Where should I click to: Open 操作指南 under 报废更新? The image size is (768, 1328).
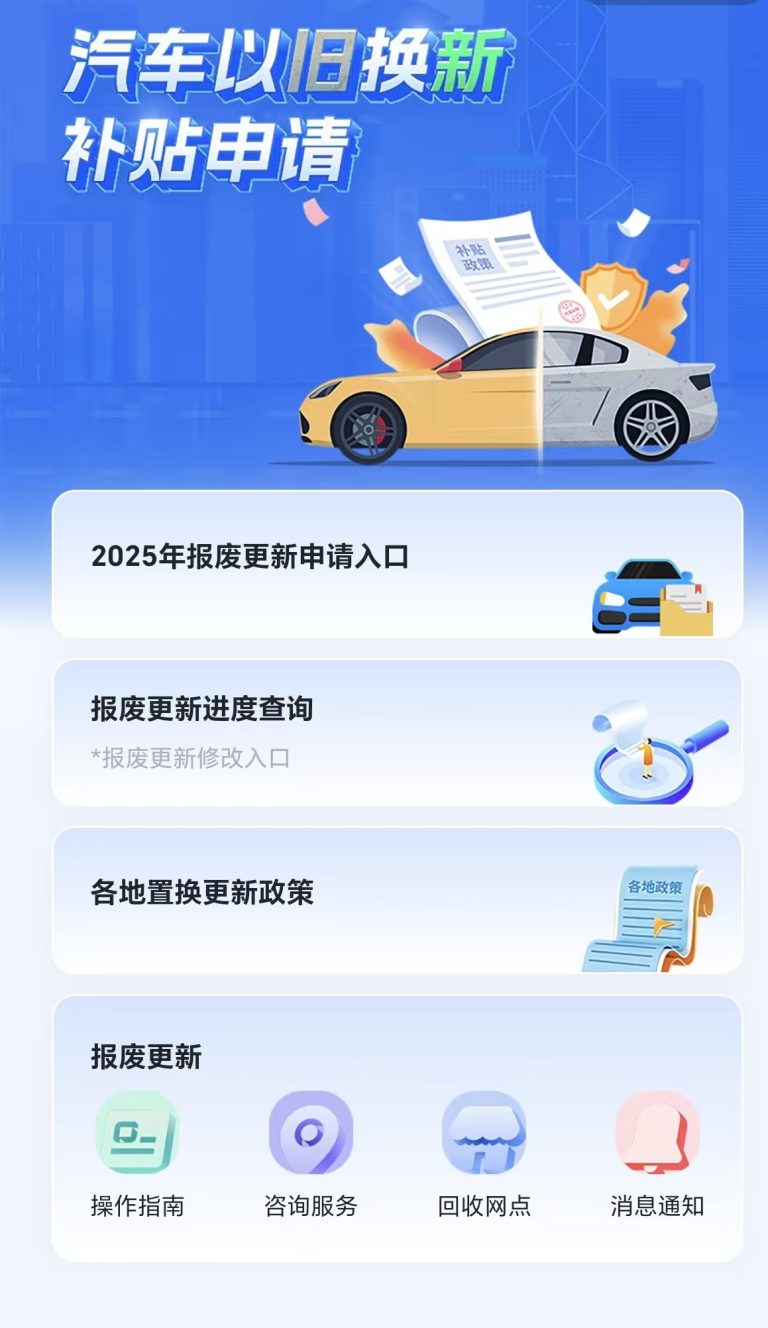137,1151
